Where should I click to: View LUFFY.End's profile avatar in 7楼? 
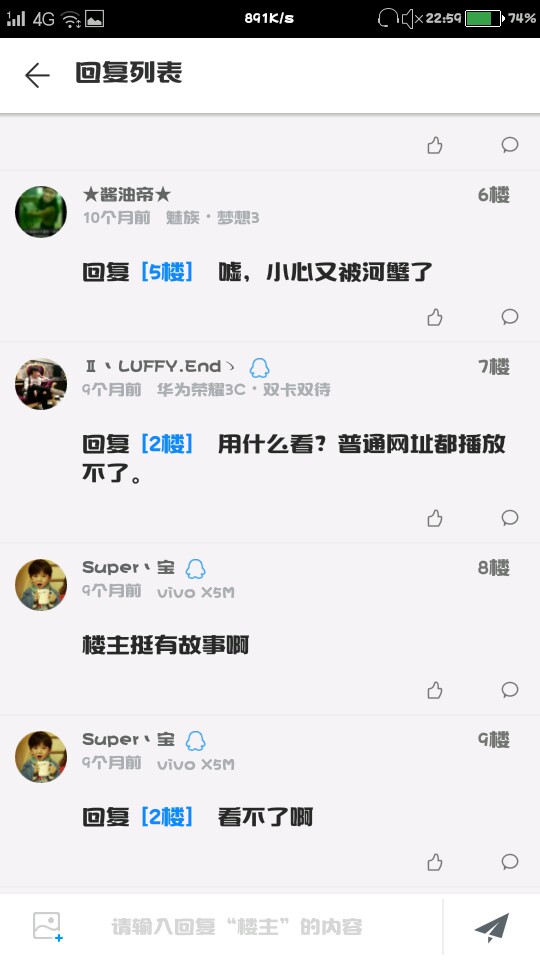pyautogui.click(x=41, y=384)
